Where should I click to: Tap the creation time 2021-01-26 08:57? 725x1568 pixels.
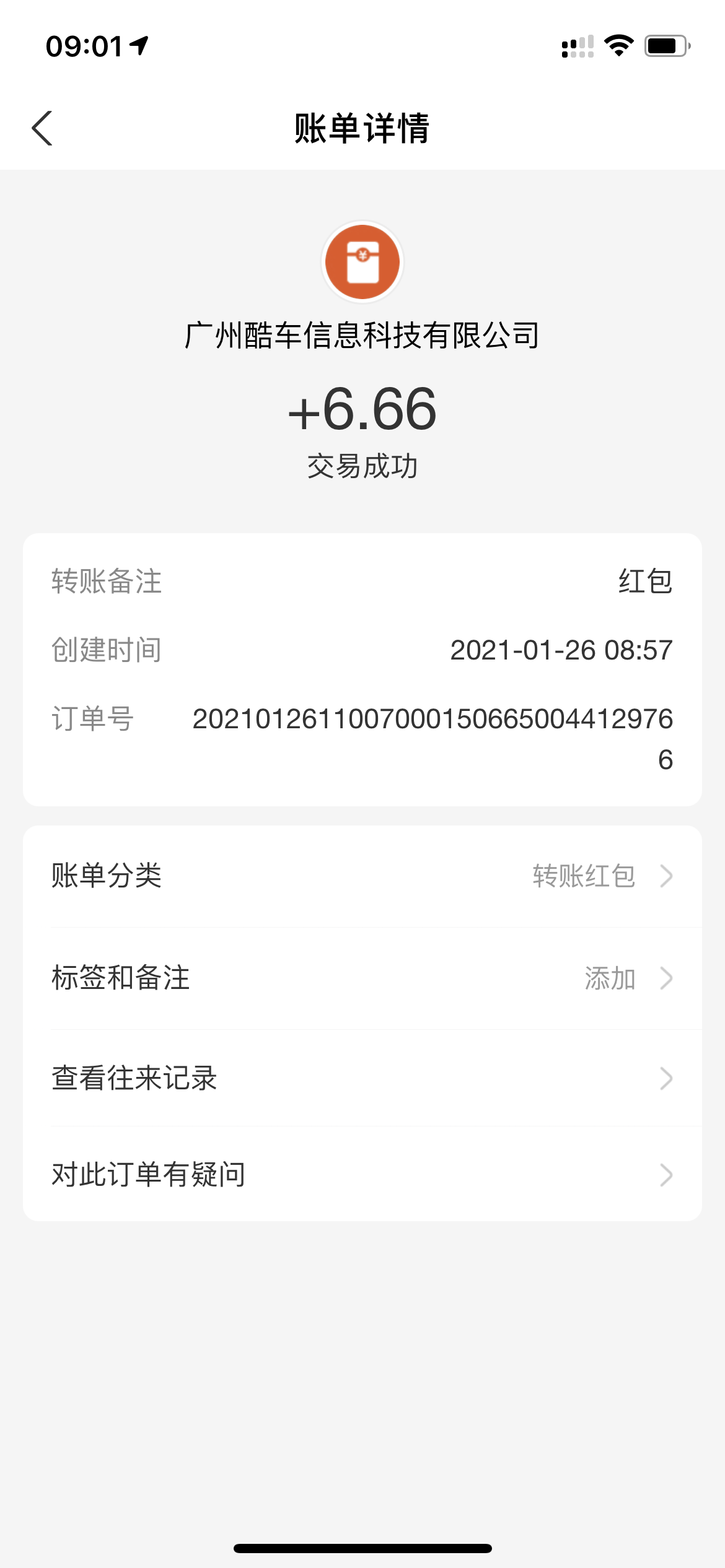(x=561, y=650)
